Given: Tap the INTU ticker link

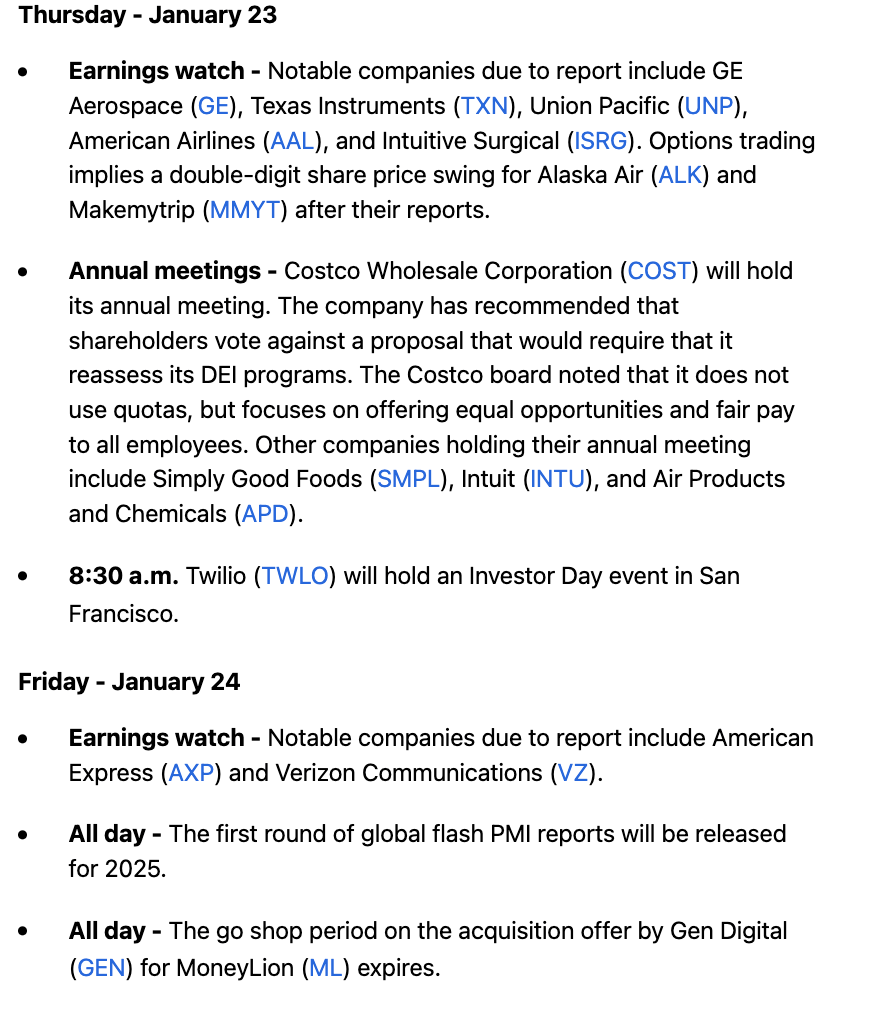Looking at the screenshot, I should click(x=557, y=479).
